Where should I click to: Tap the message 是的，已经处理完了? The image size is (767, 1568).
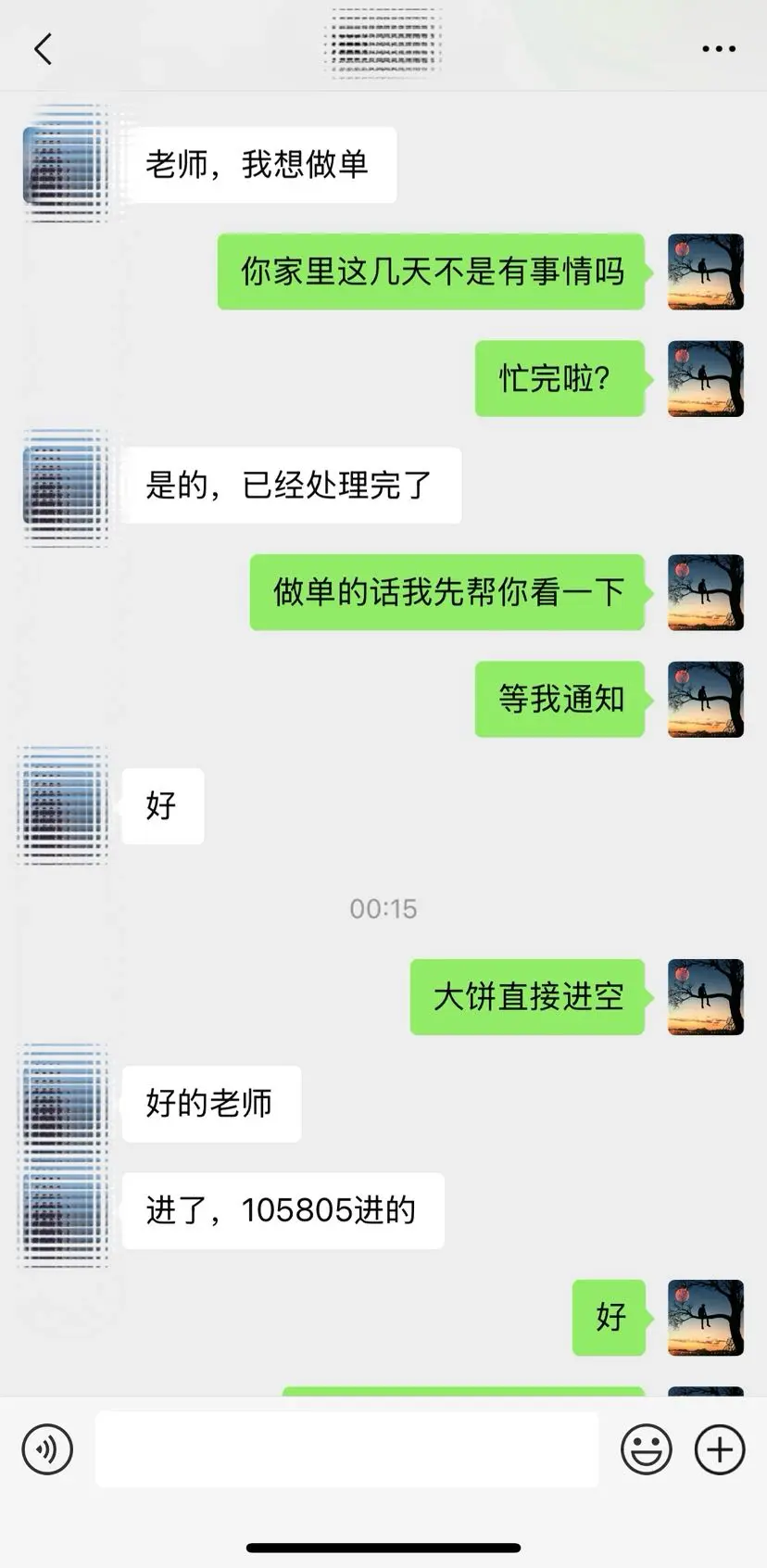[290, 485]
